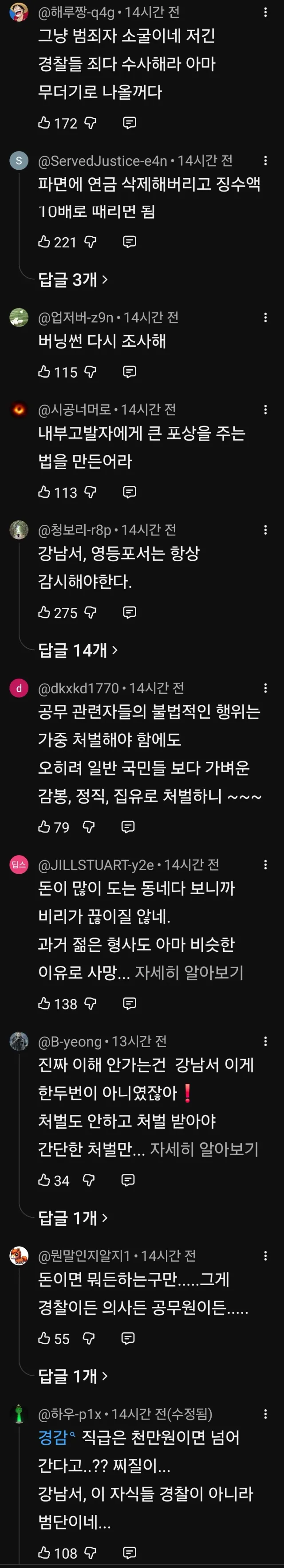Open overflow menu on @시공너머로 comment
The width and height of the screenshot is (284, 1568).
click(265, 410)
